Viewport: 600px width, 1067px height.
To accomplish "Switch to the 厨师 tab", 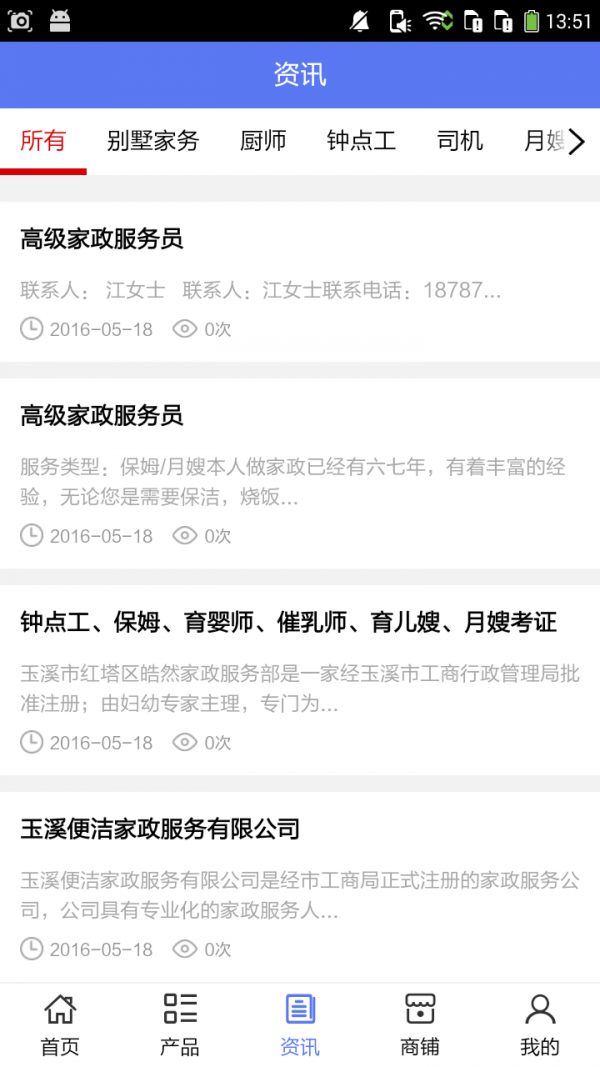I will [x=263, y=141].
